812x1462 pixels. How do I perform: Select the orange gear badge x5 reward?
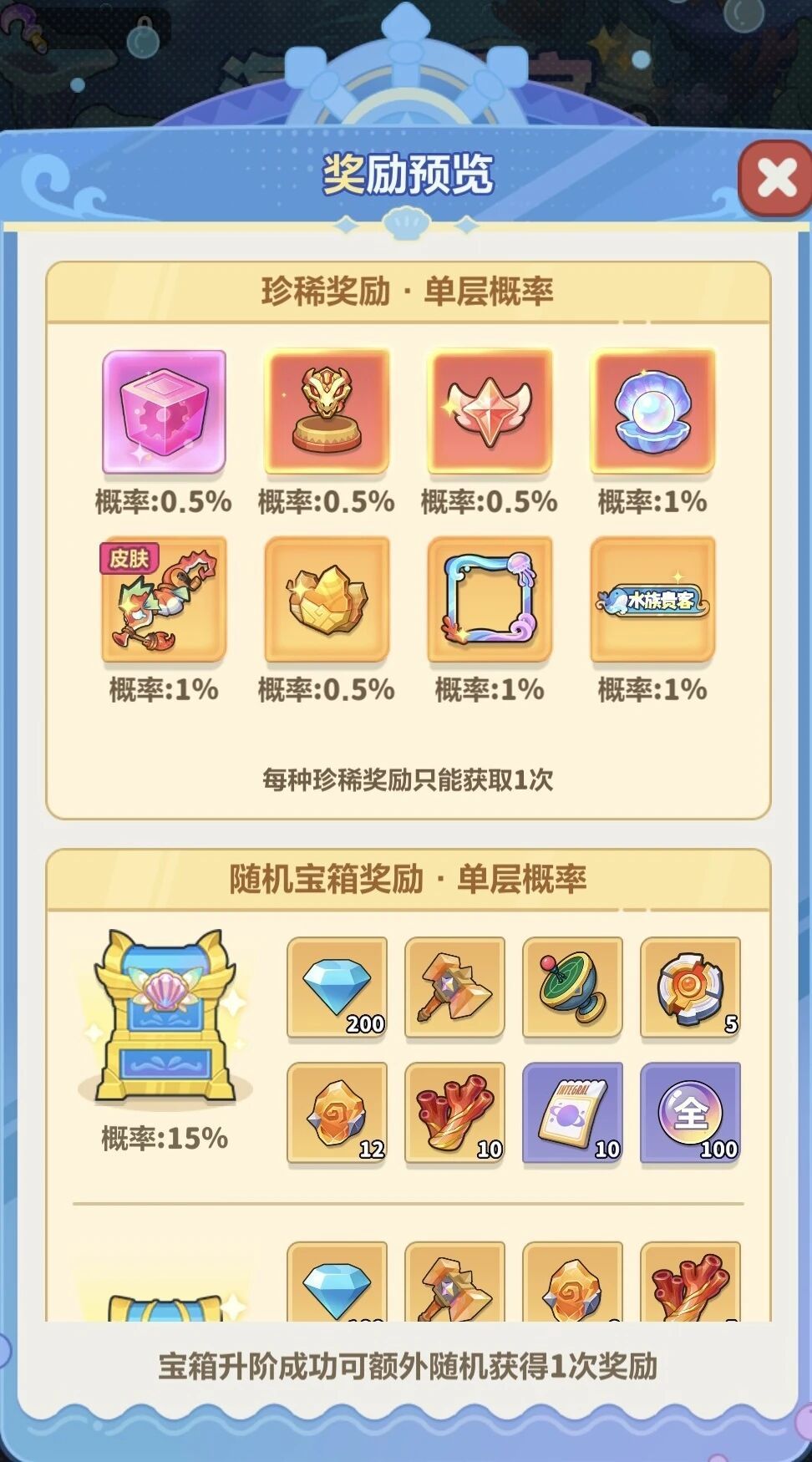pyautogui.click(x=690, y=988)
